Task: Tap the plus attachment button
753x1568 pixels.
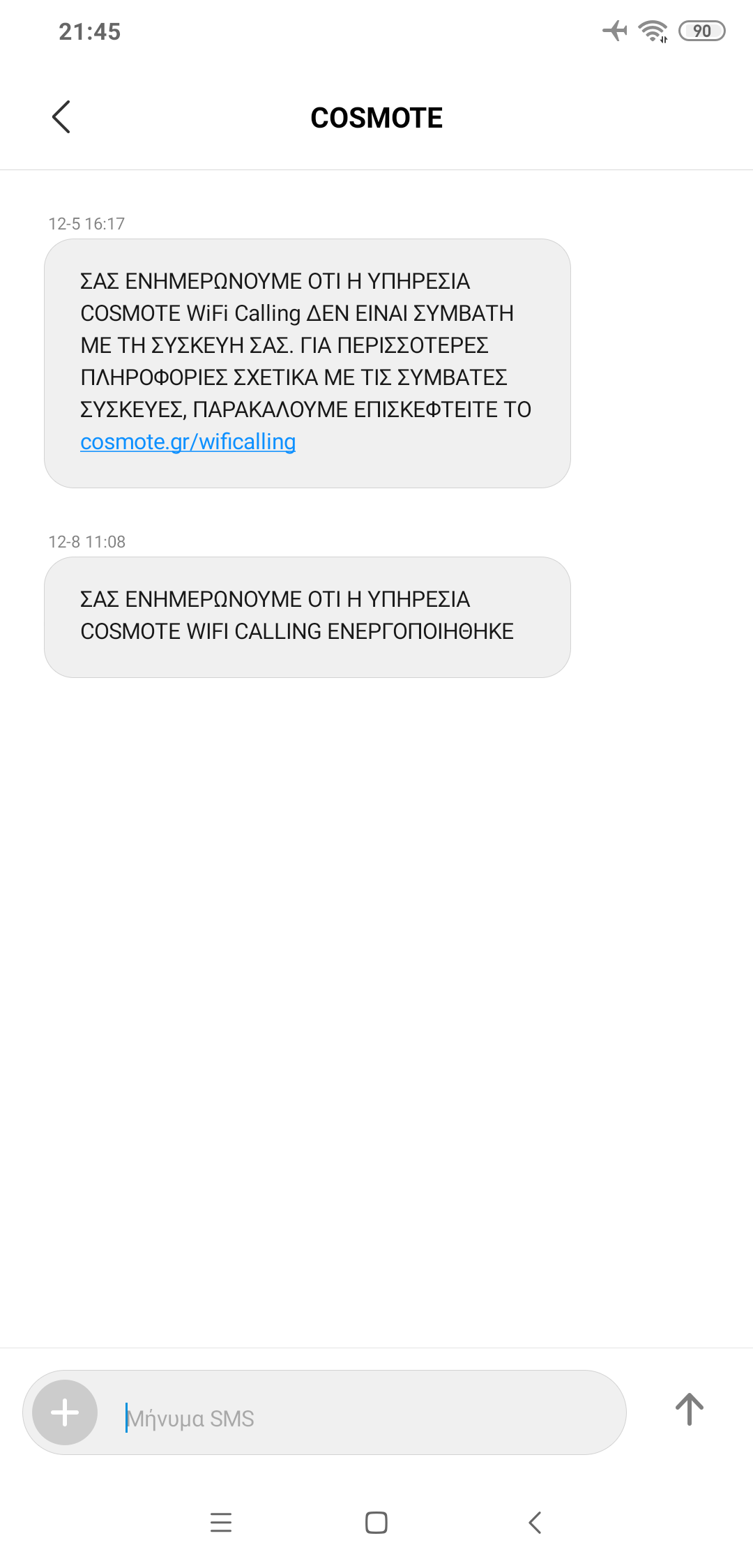Action: (x=65, y=1412)
